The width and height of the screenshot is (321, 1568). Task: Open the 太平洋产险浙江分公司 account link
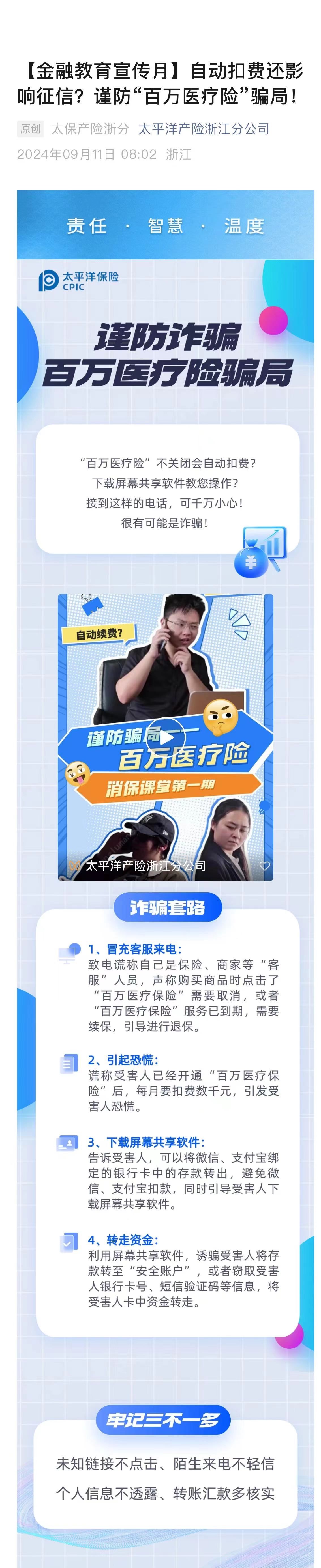coord(204,129)
